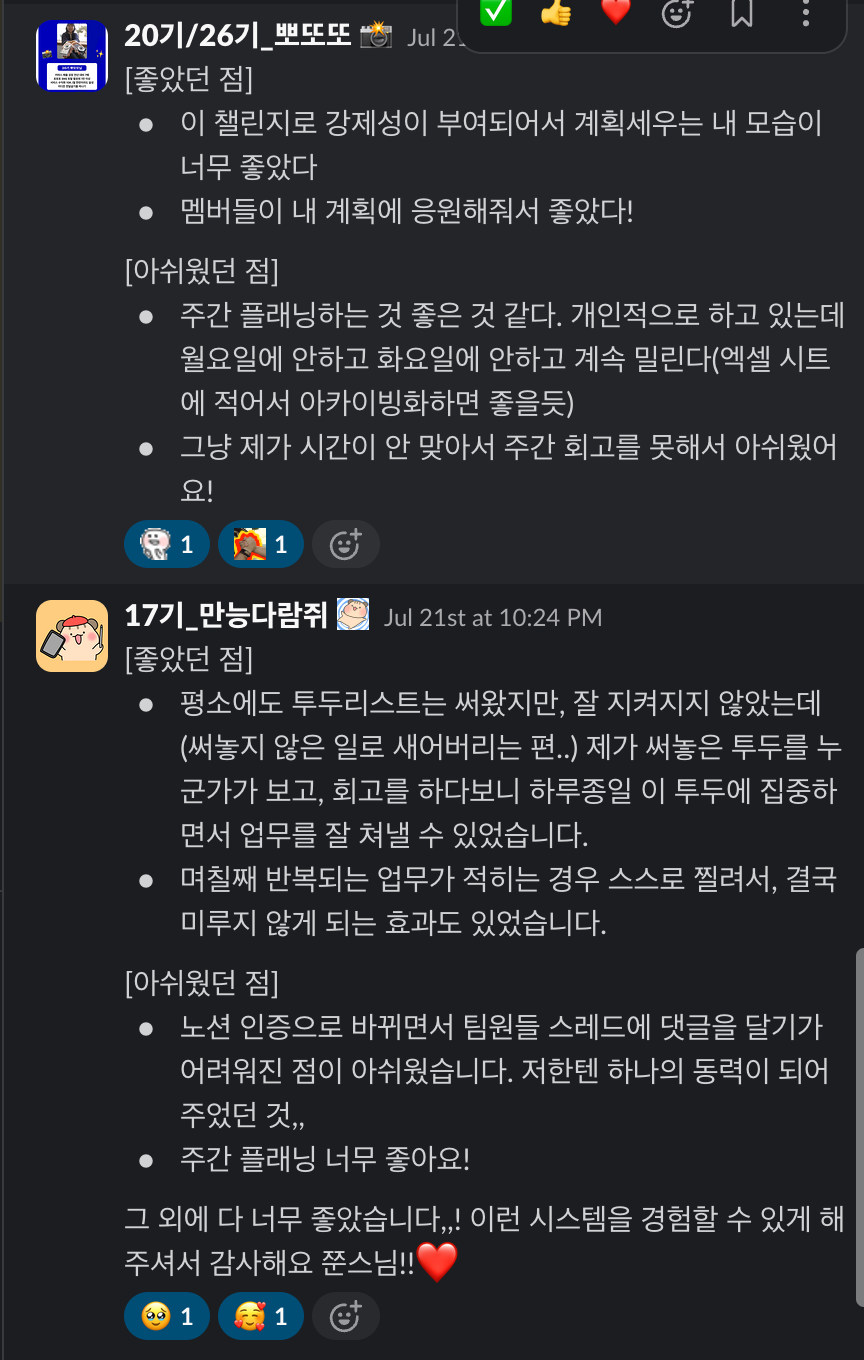Viewport: 864px width, 1360px height.
Task: Open more actions three-dot menu
Action: click(806, 13)
